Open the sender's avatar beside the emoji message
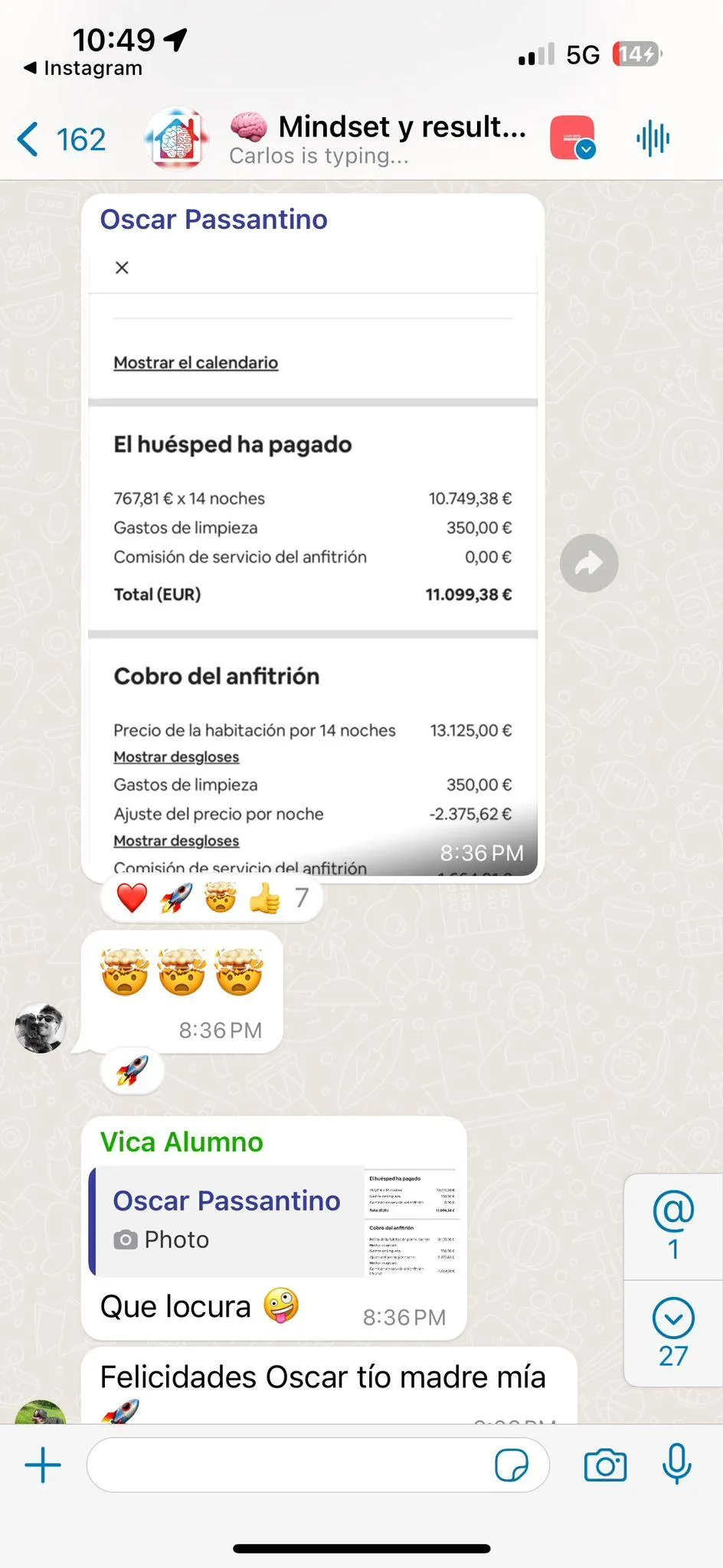 click(40, 1027)
